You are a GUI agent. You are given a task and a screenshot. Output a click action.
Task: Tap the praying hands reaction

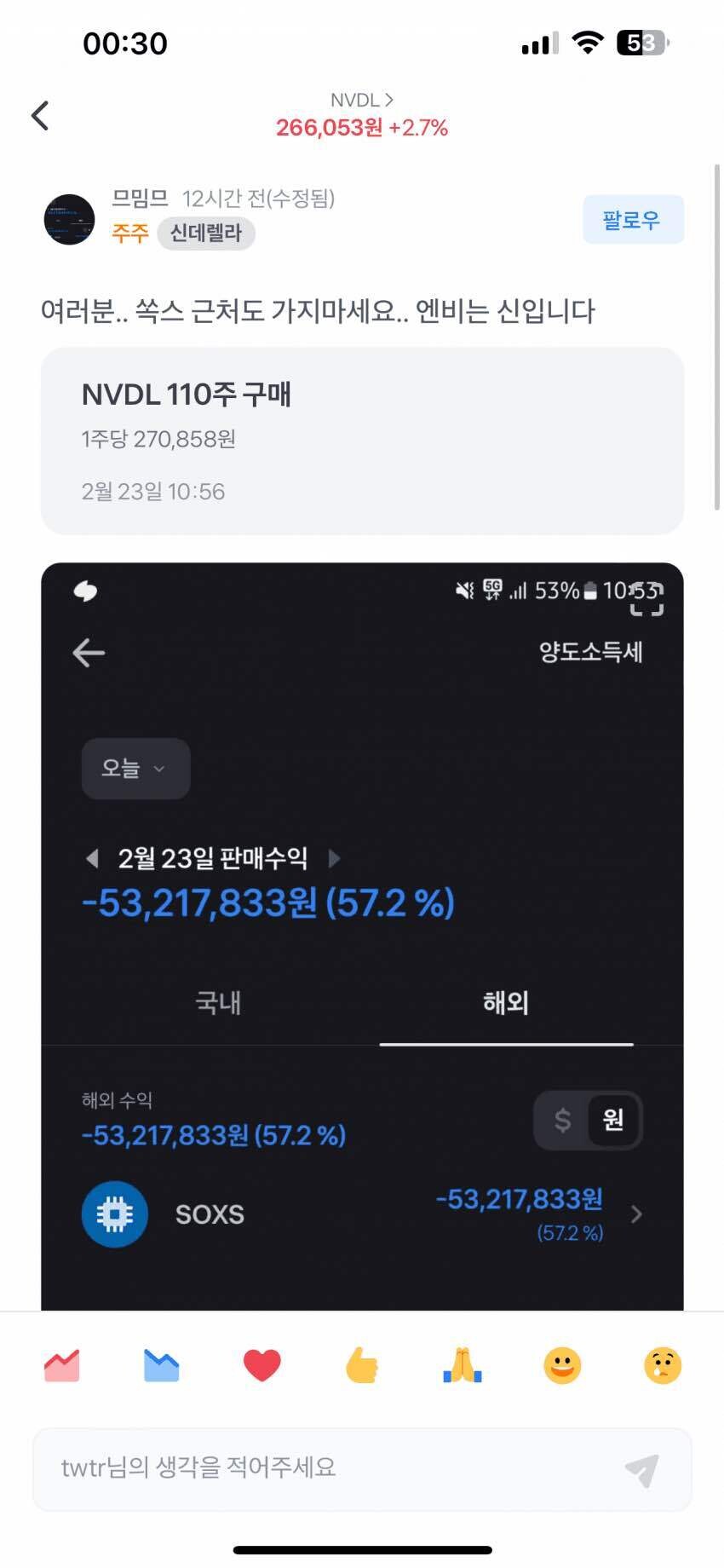(461, 1365)
